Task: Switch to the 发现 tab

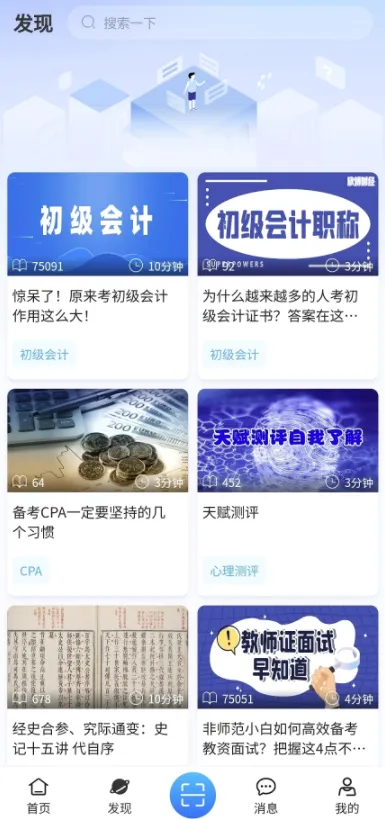Action: click(119, 795)
